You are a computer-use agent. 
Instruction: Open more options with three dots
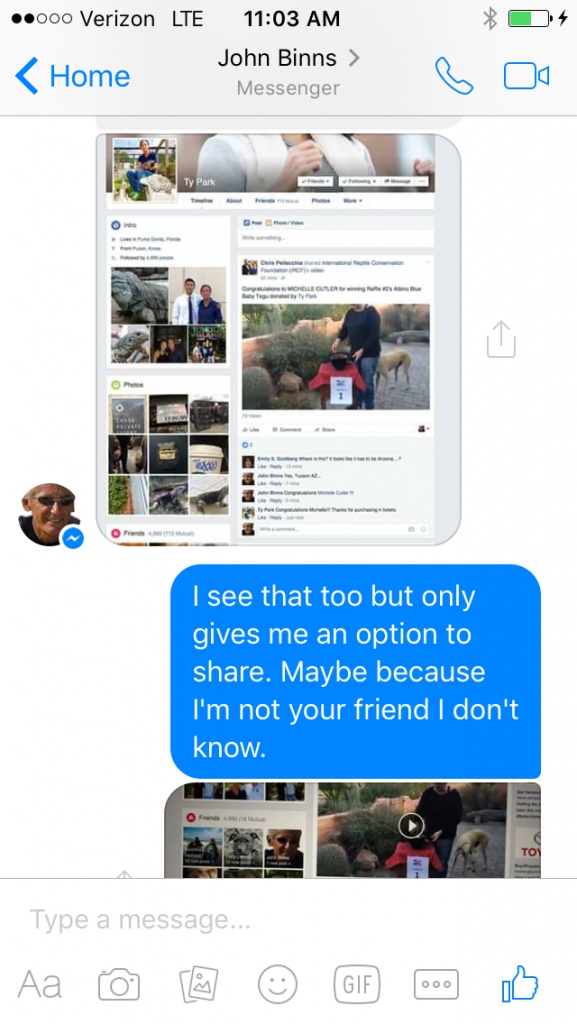pyautogui.click(x=436, y=984)
